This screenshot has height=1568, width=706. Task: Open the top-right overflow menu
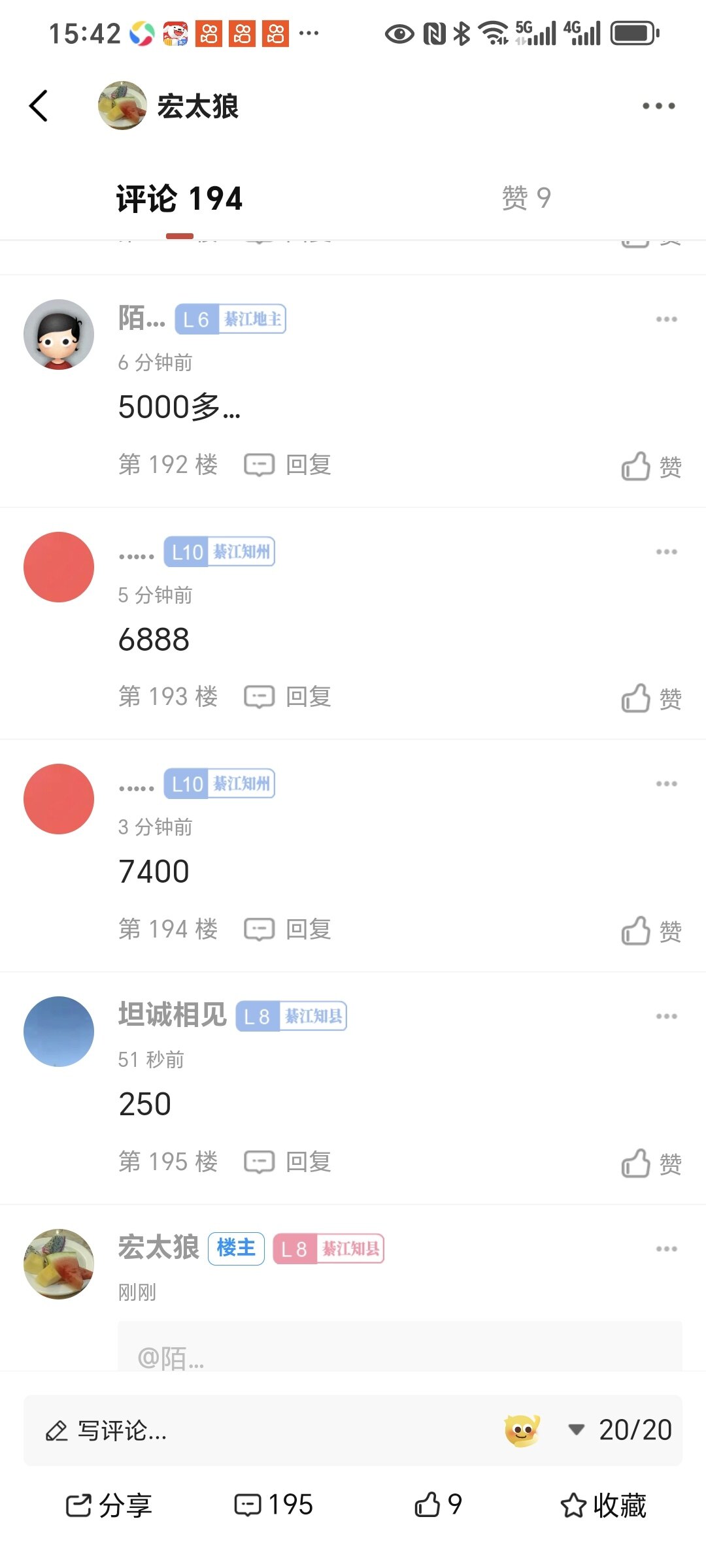point(658,106)
